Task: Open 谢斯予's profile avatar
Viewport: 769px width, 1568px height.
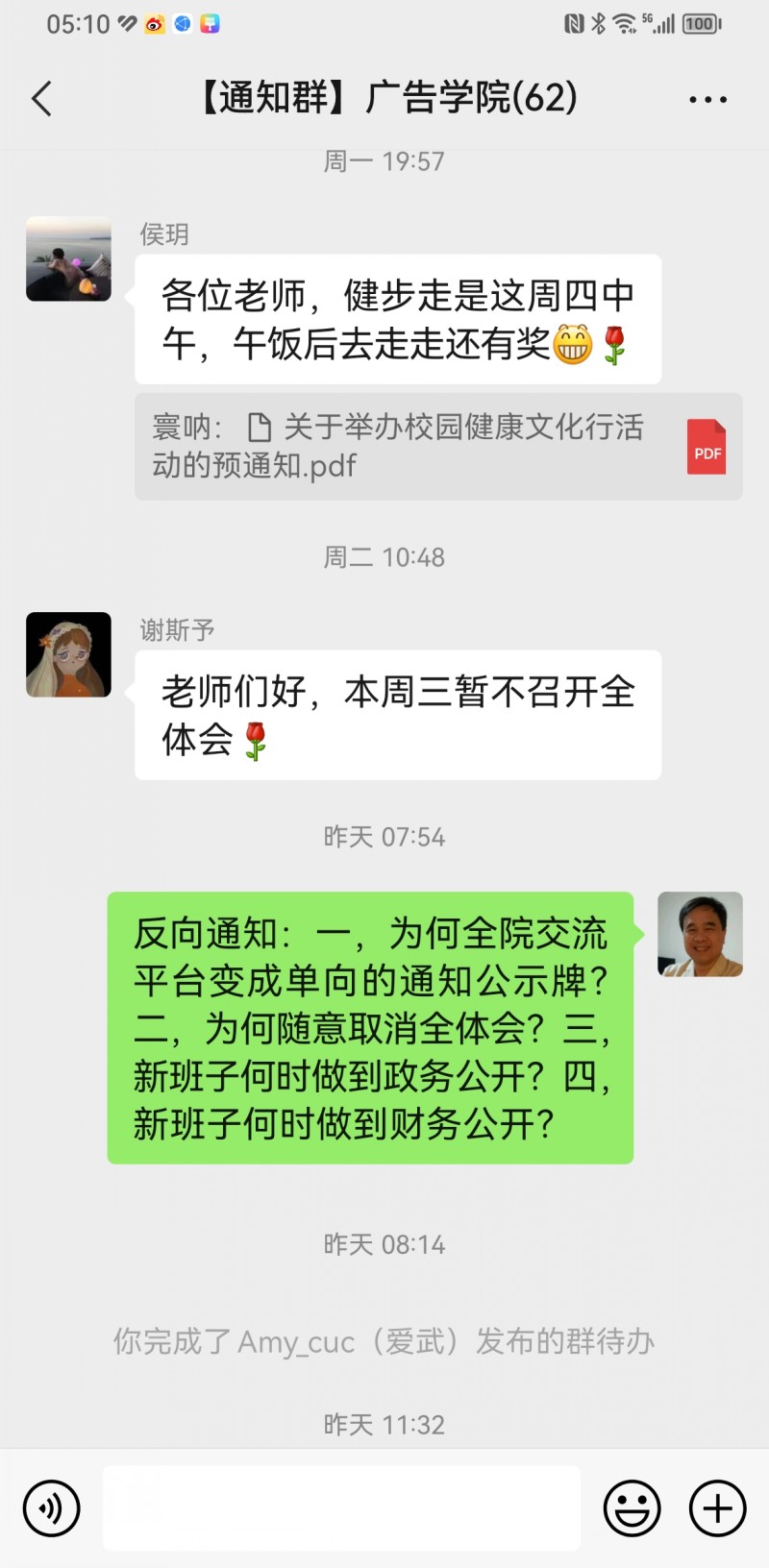Action: tap(68, 654)
